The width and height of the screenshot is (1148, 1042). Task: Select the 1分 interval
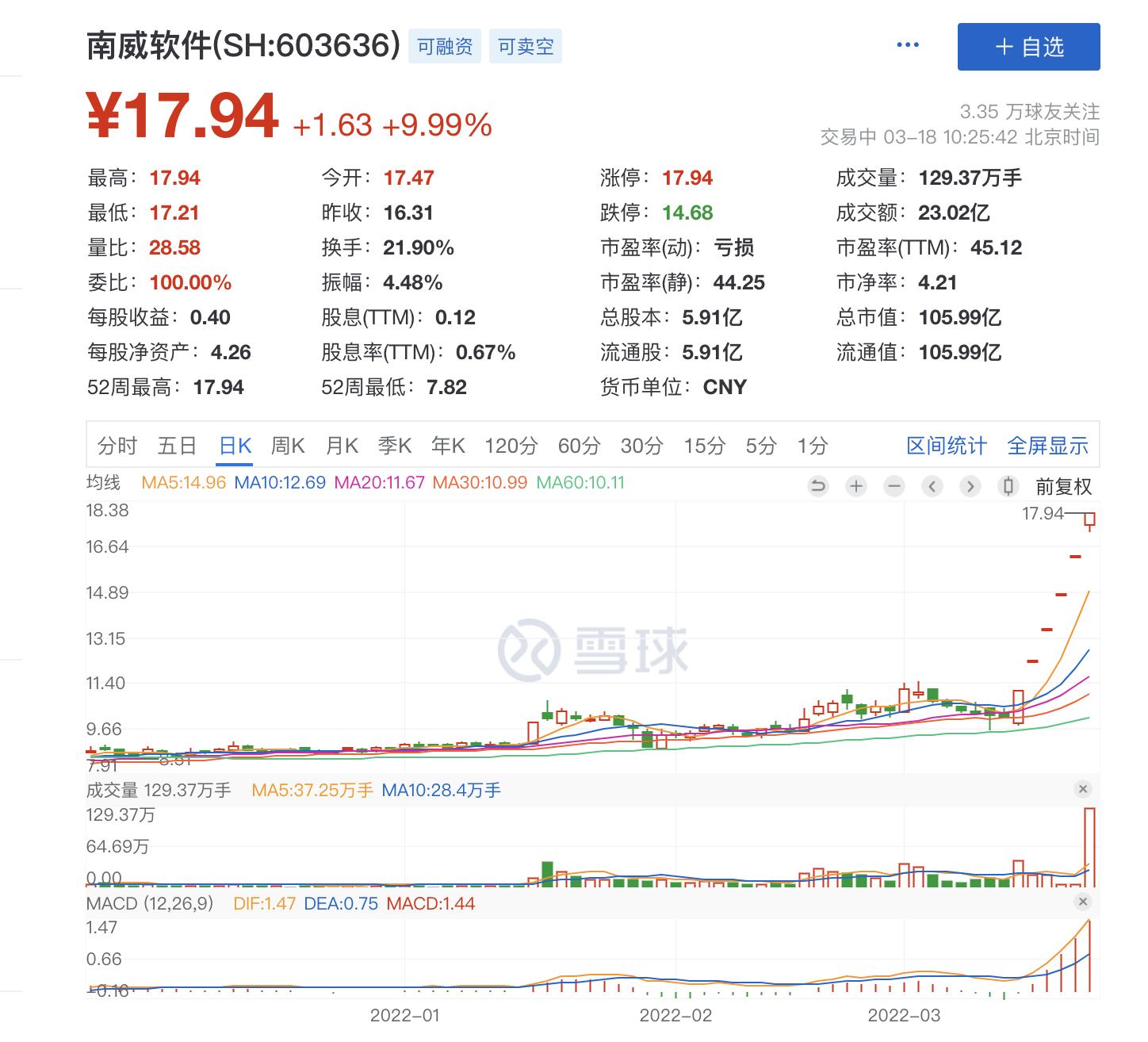click(813, 446)
